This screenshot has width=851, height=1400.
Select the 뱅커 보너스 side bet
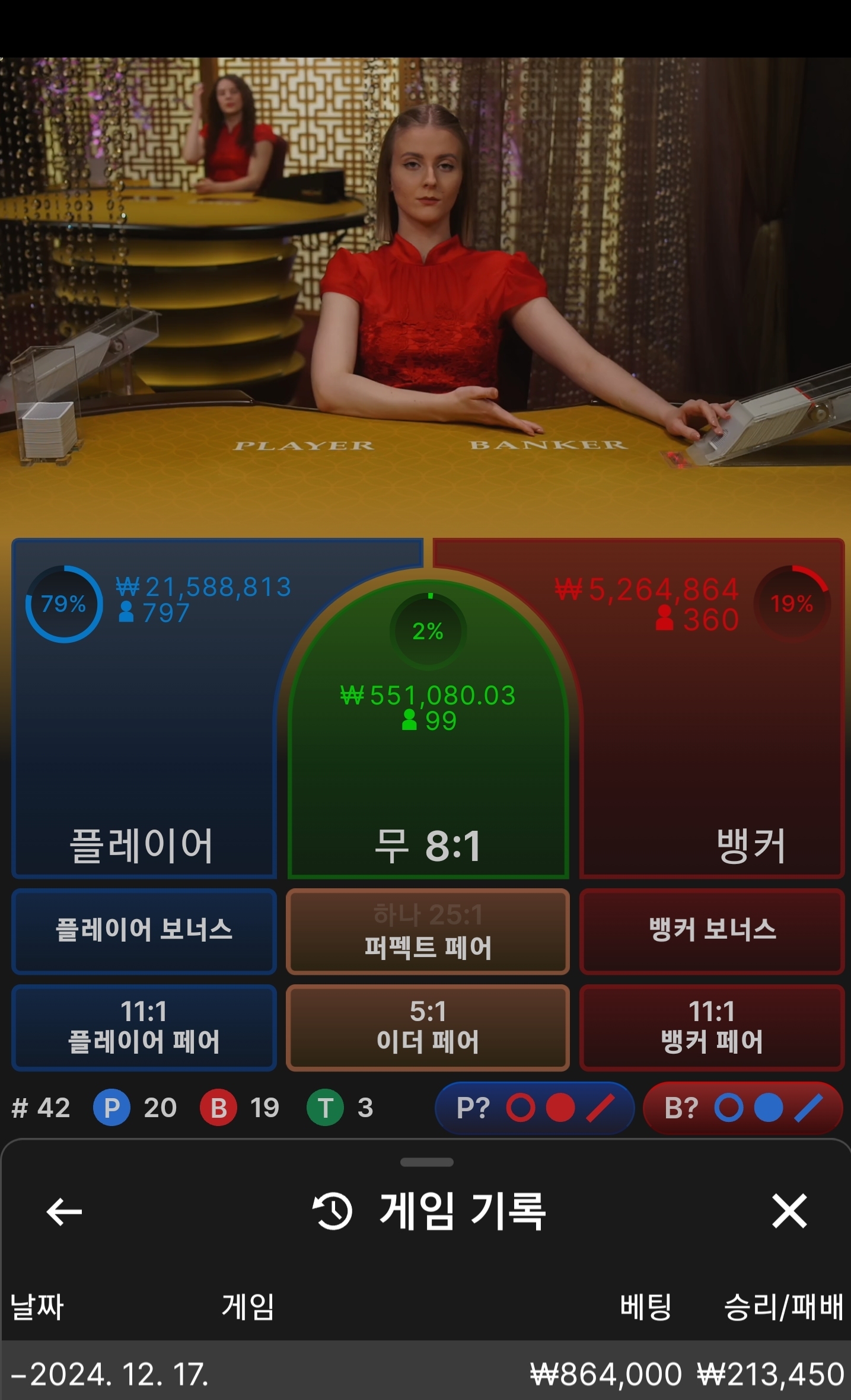point(712,931)
